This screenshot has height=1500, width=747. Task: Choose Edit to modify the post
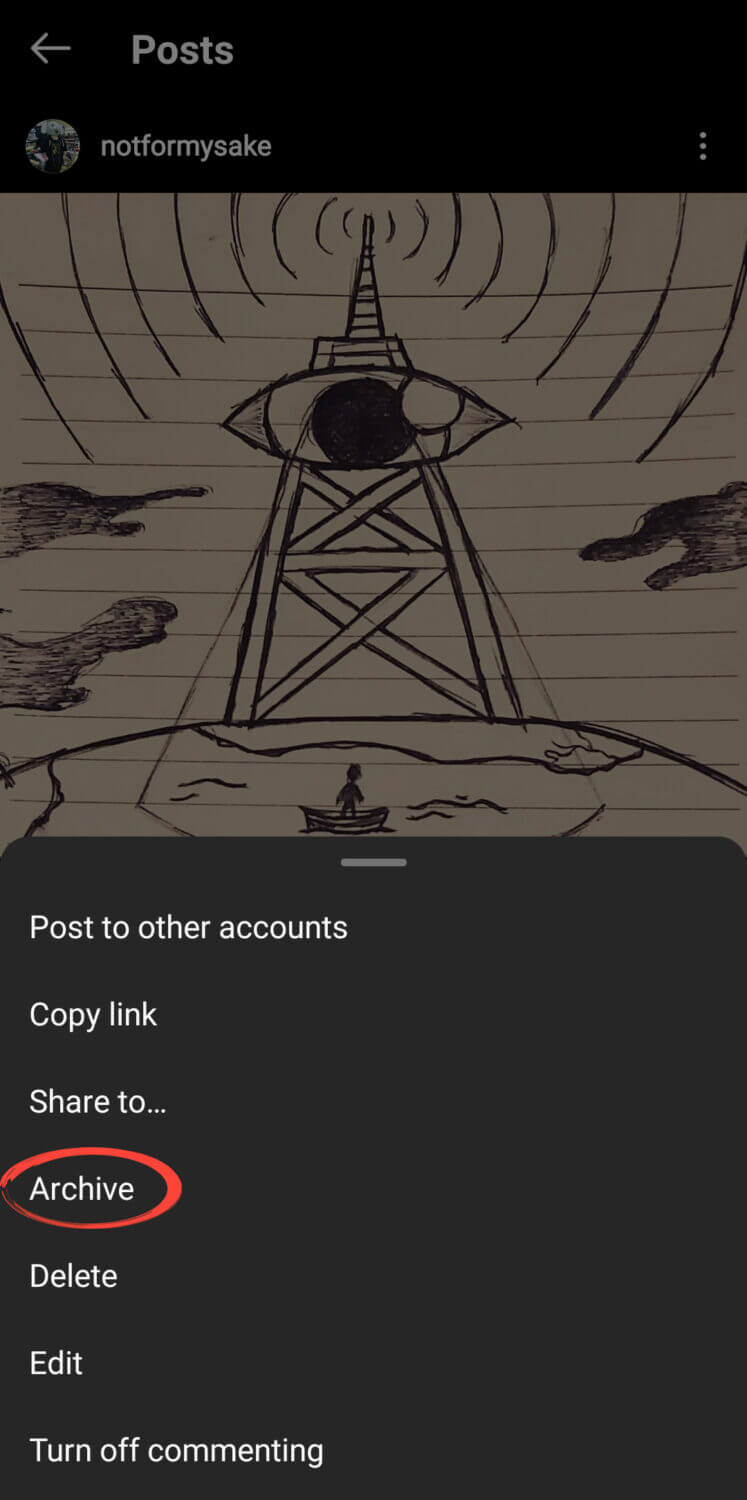55,1363
